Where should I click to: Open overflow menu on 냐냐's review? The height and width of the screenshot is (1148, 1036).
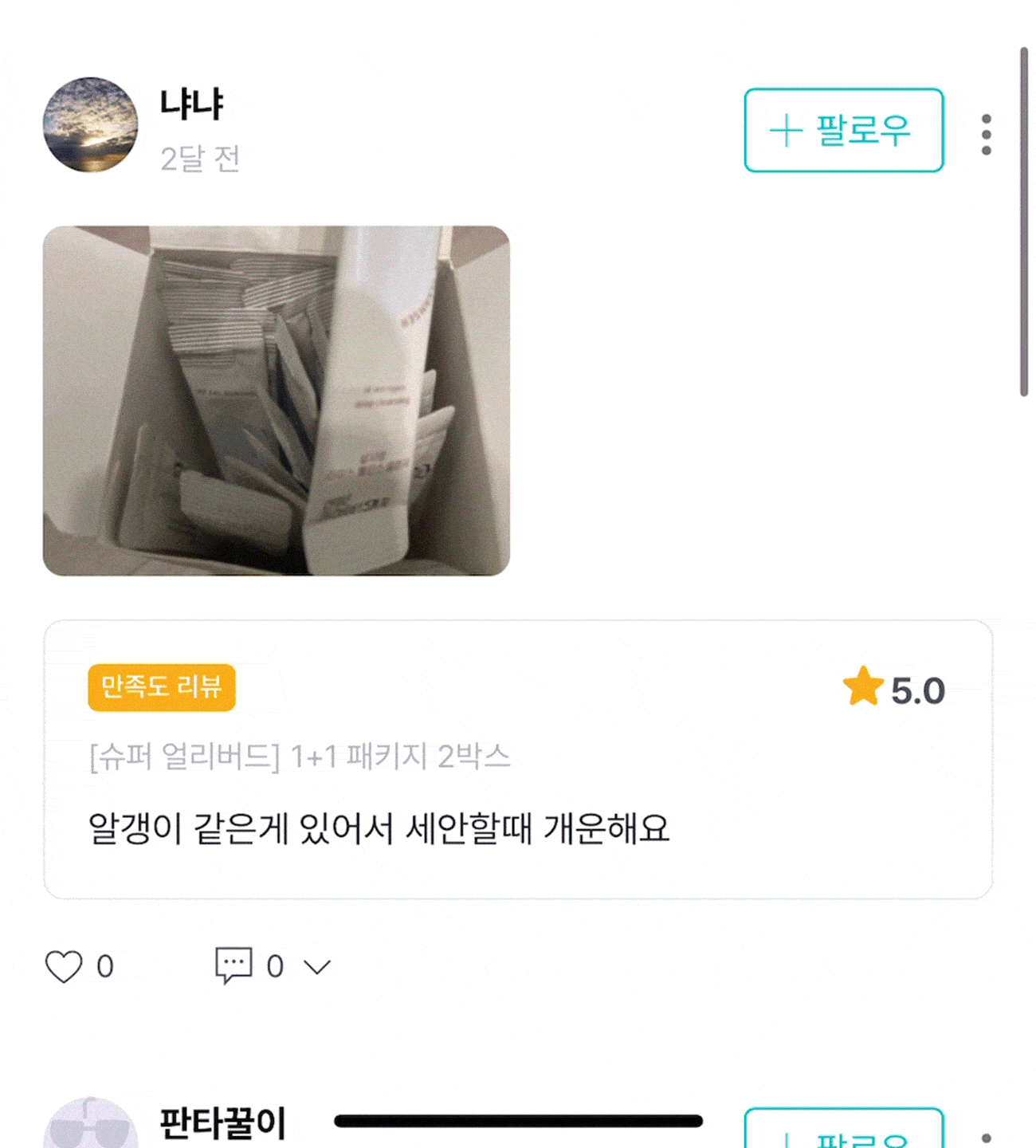(x=986, y=134)
